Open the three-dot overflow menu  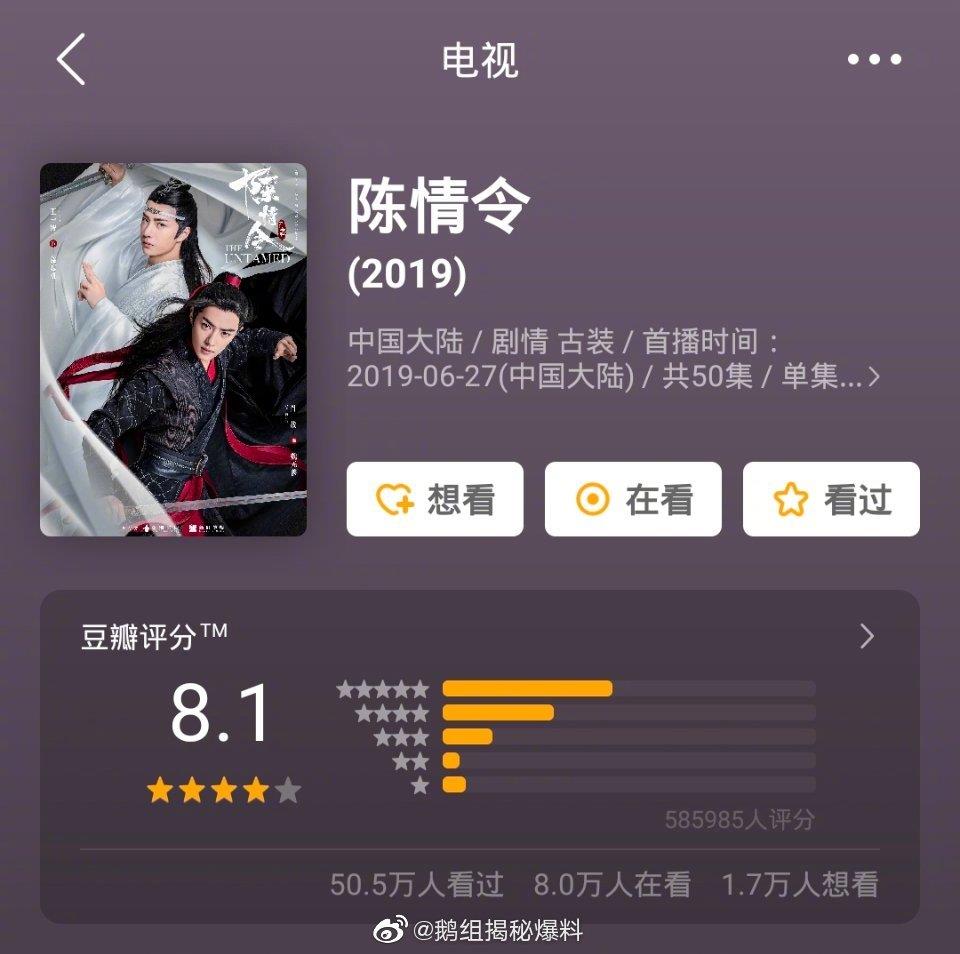pos(874,59)
